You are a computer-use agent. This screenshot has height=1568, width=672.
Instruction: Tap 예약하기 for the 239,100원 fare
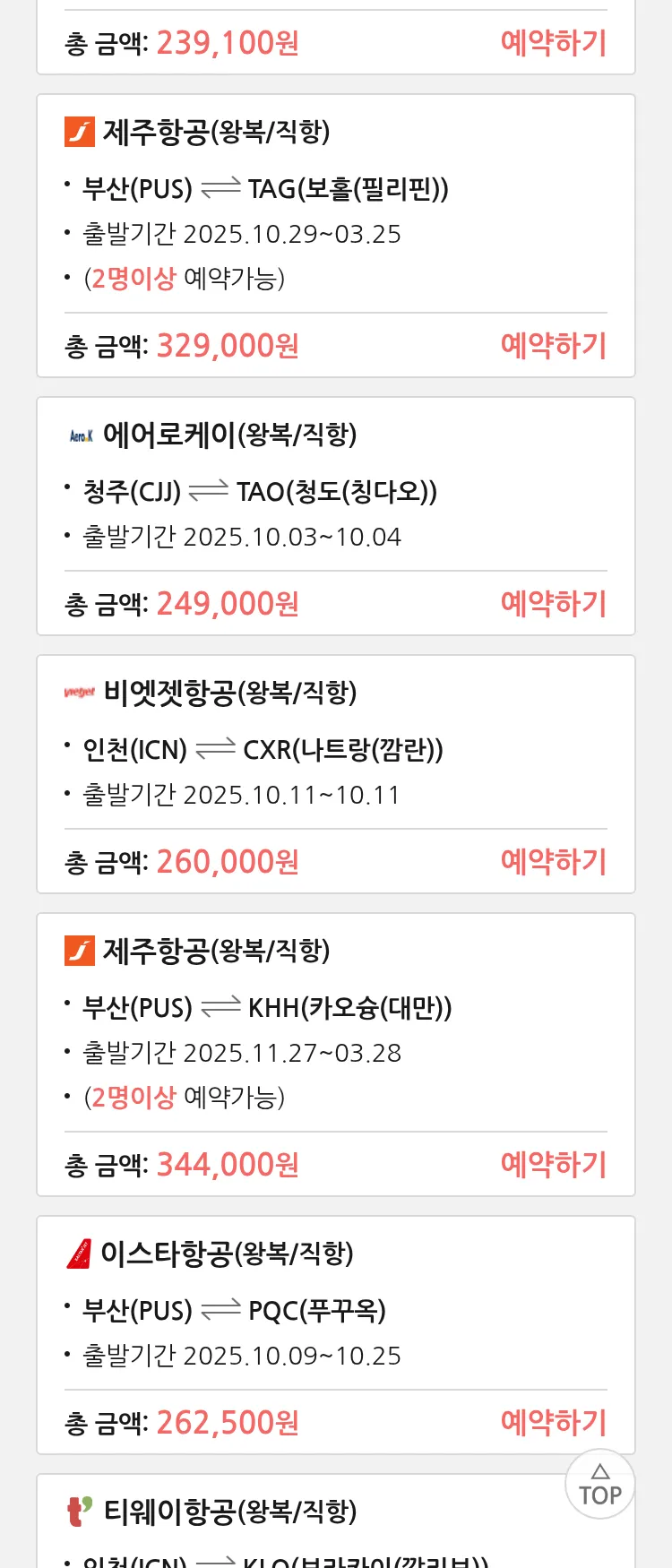tap(553, 43)
